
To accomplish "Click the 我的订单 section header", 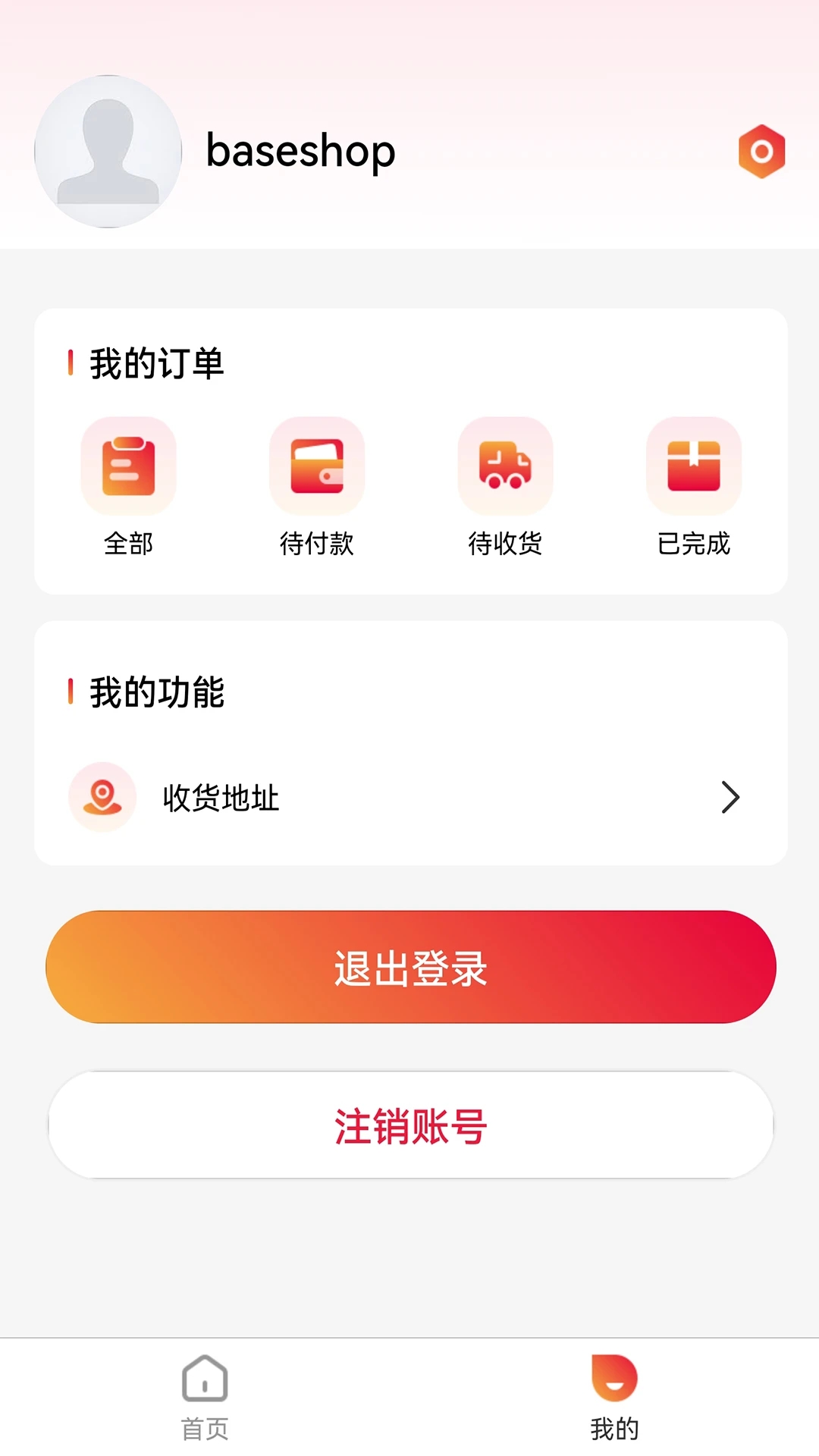I will [155, 362].
